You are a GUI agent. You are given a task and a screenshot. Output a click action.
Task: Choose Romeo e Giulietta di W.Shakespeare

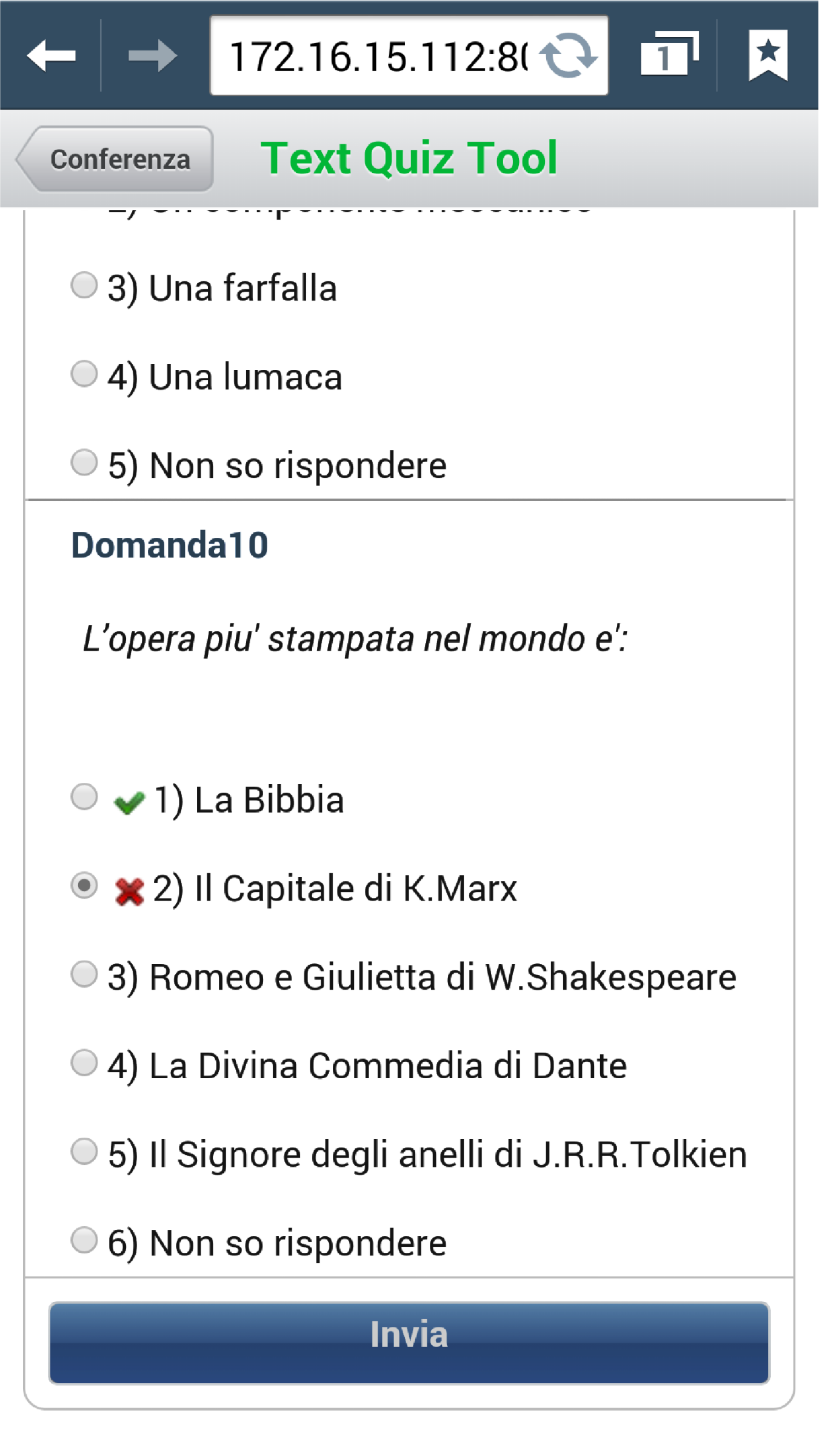click(84, 975)
